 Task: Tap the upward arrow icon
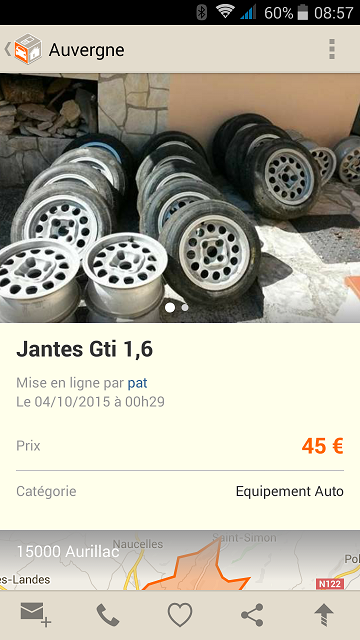(324, 615)
